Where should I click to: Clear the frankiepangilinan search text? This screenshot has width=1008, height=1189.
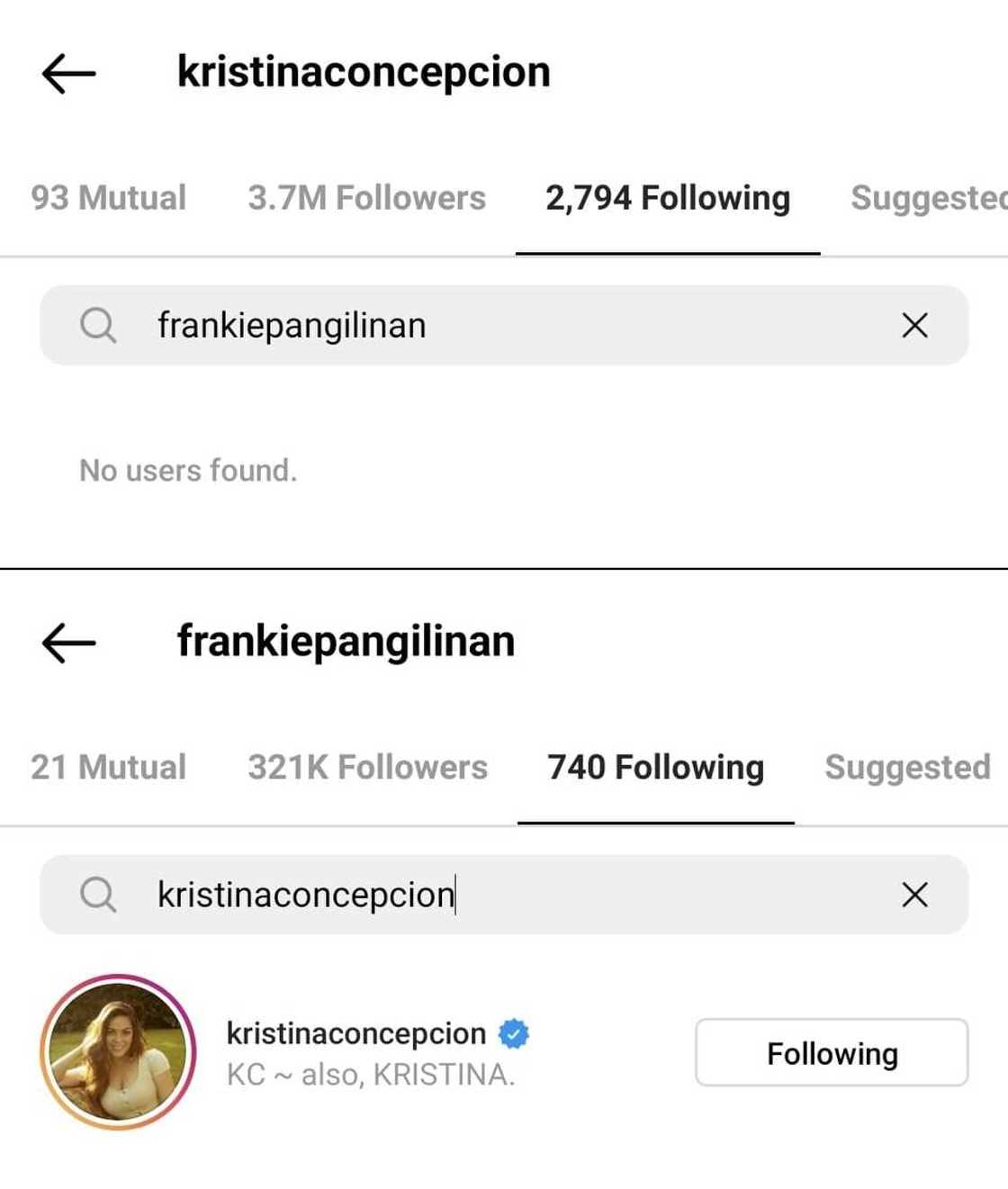[x=914, y=325]
